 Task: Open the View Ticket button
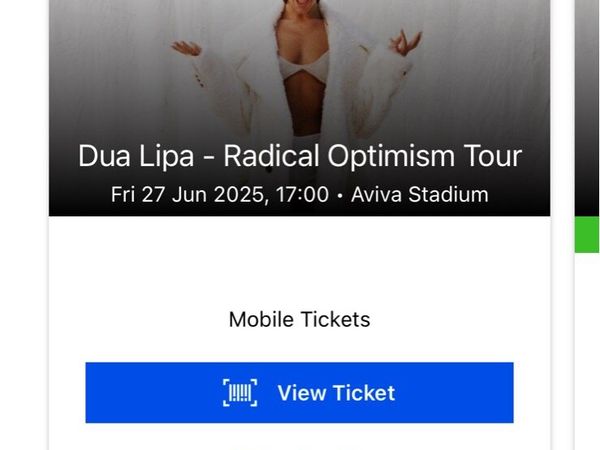pos(299,393)
